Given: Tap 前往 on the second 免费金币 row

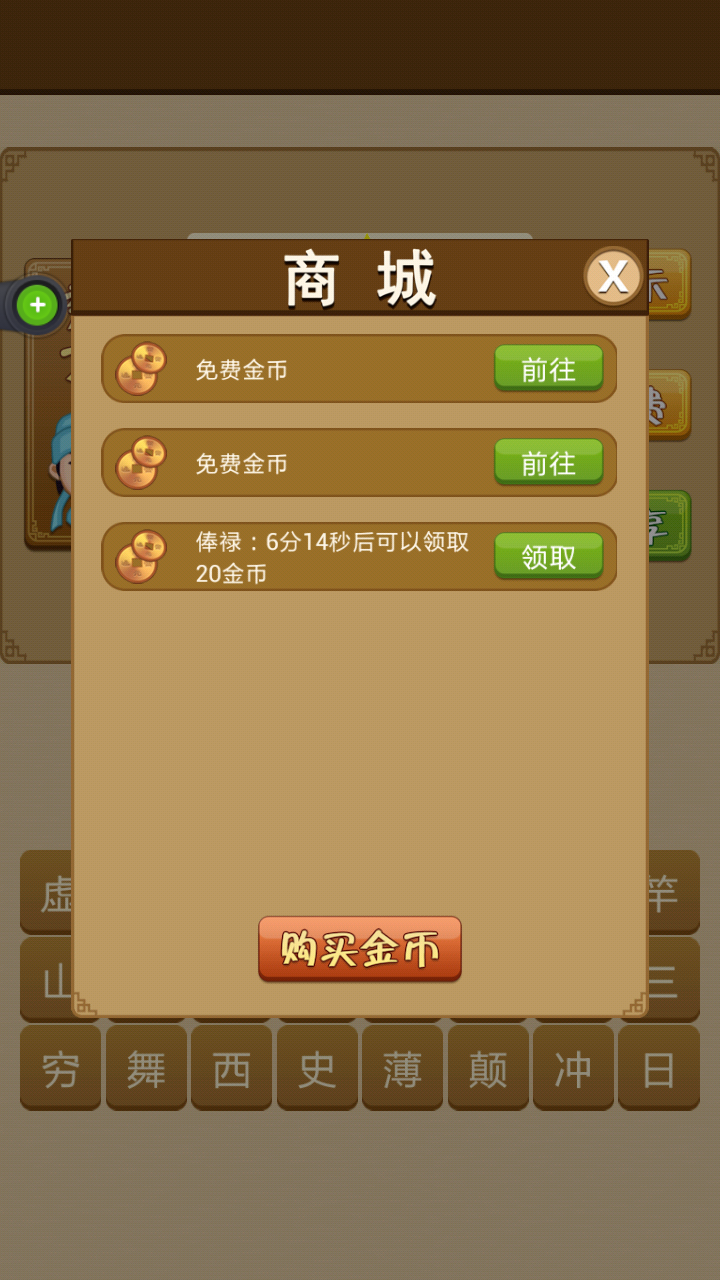Looking at the screenshot, I should click(549, 463).
